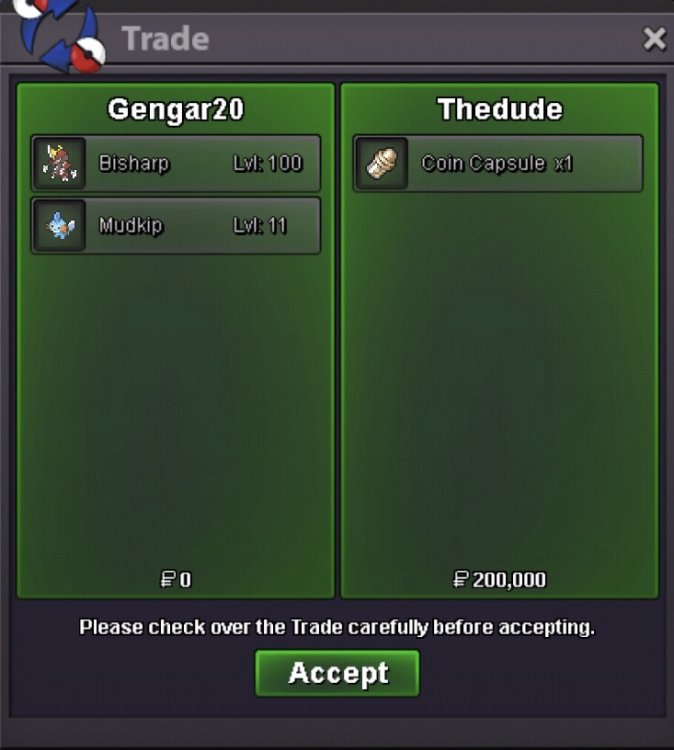674x750 pixels.
Task: Close the Trade window
Action: (x=654, y=39)
